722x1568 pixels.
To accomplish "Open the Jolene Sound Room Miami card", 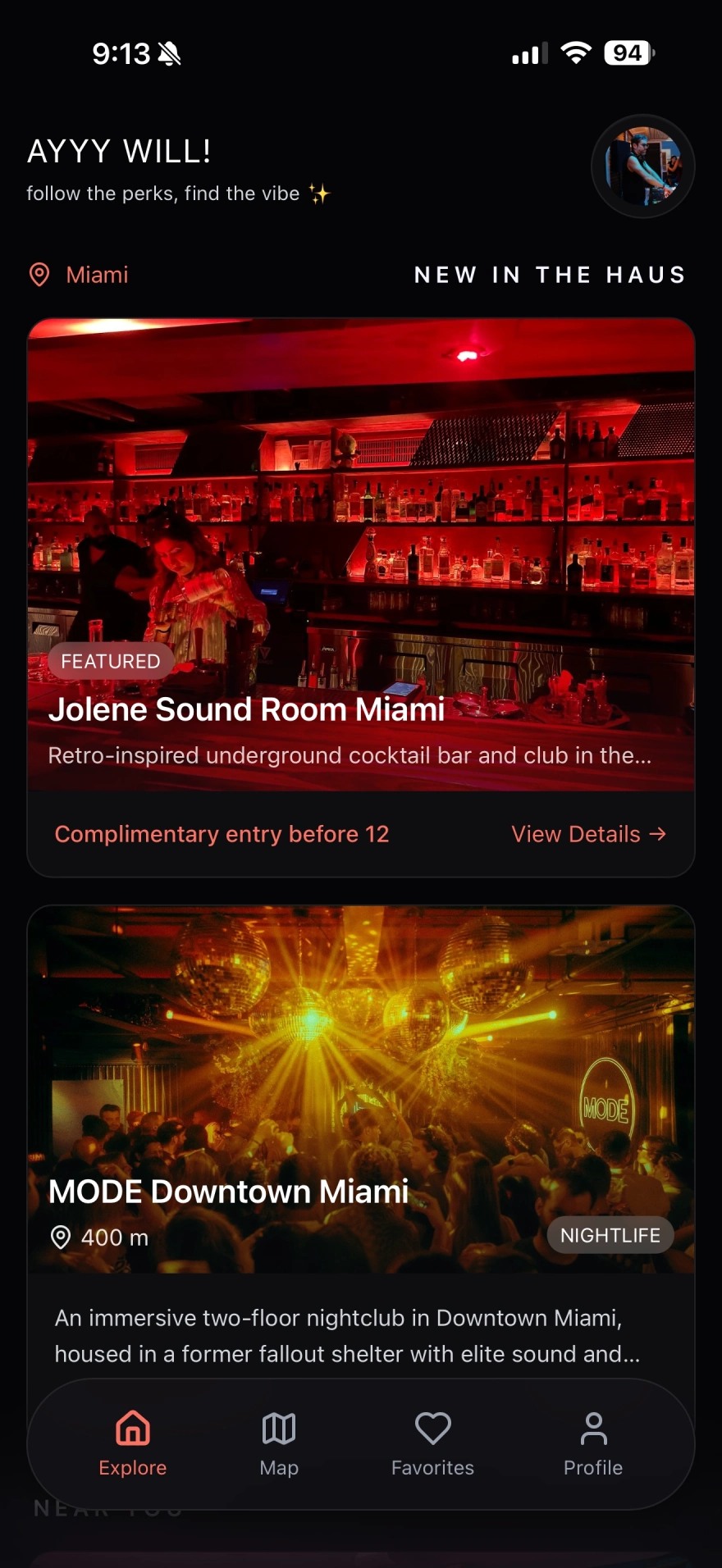I will click(361, 554).
